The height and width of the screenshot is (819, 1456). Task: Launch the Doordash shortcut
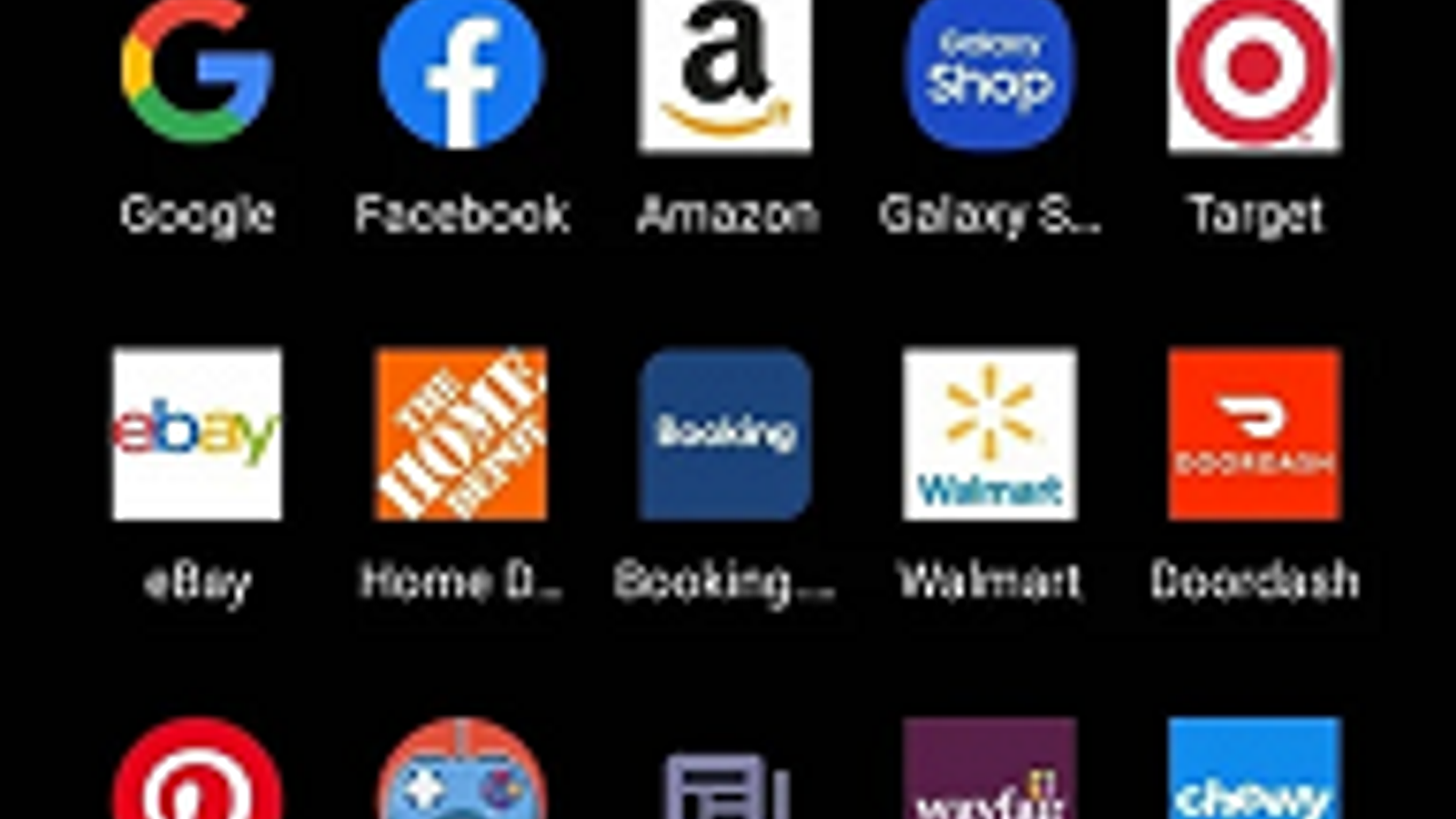[1254, 433]
